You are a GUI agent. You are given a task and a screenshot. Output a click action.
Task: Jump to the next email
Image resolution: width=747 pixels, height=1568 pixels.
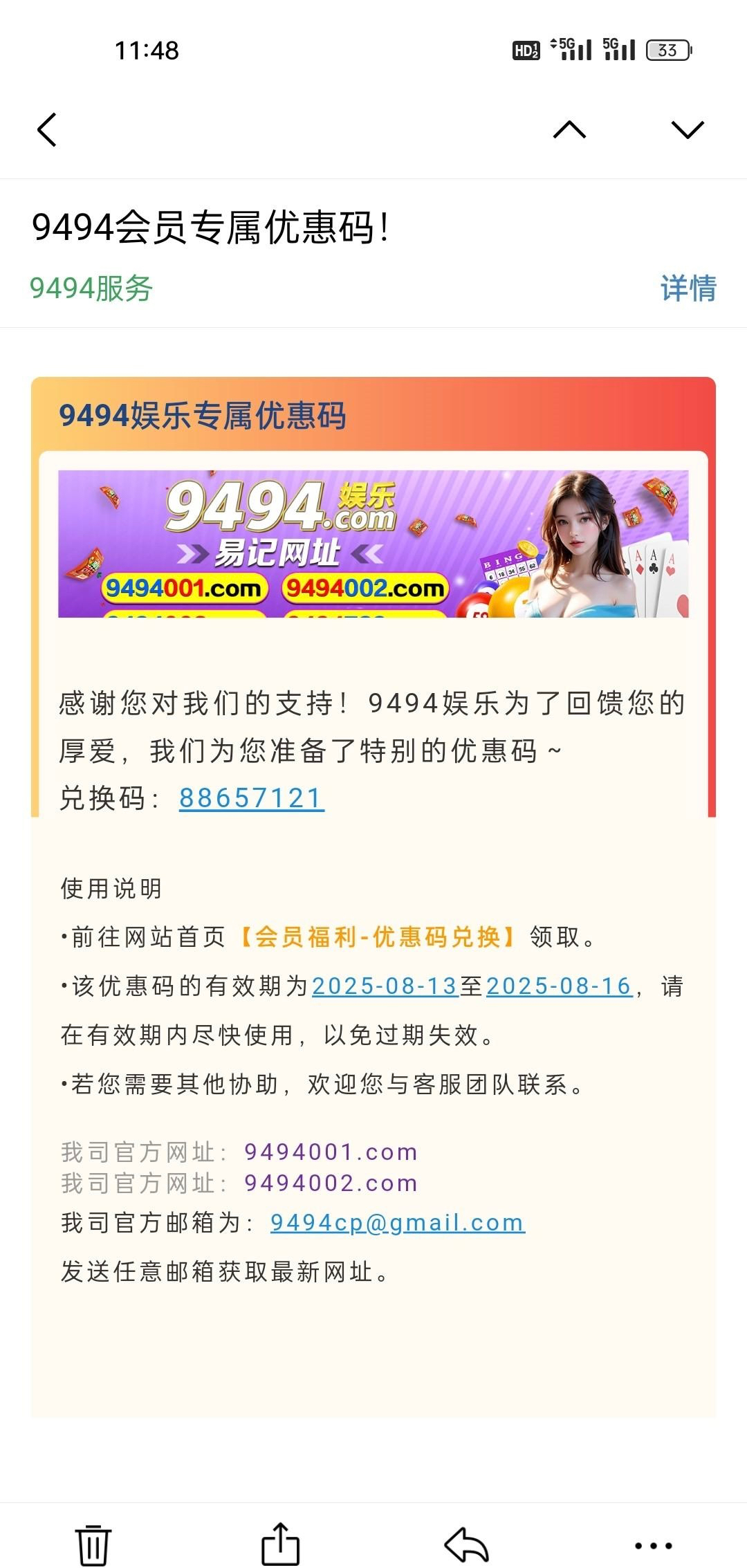(x=687, y=130)
